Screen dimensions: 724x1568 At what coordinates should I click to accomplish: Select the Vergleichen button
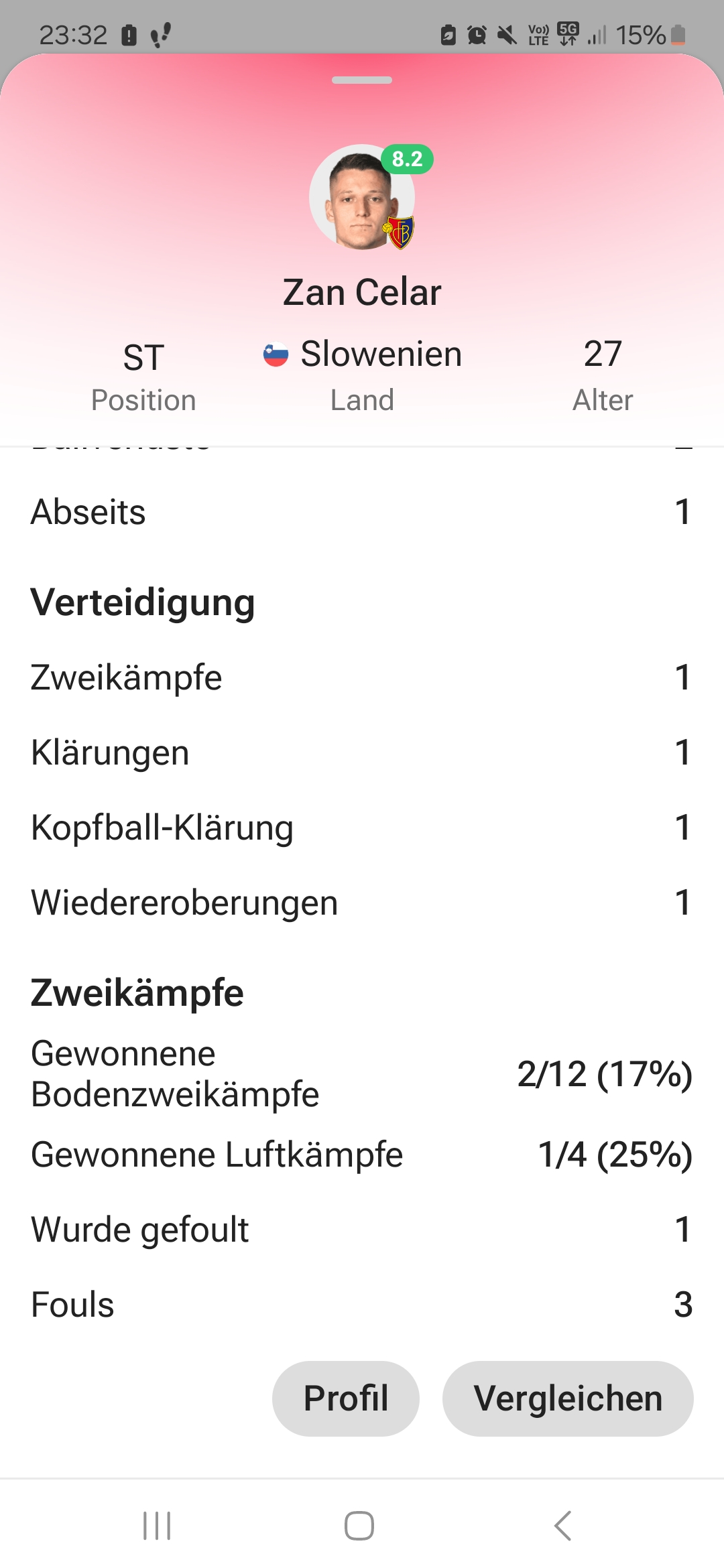pyautogui.click(x=568, y=1398)
